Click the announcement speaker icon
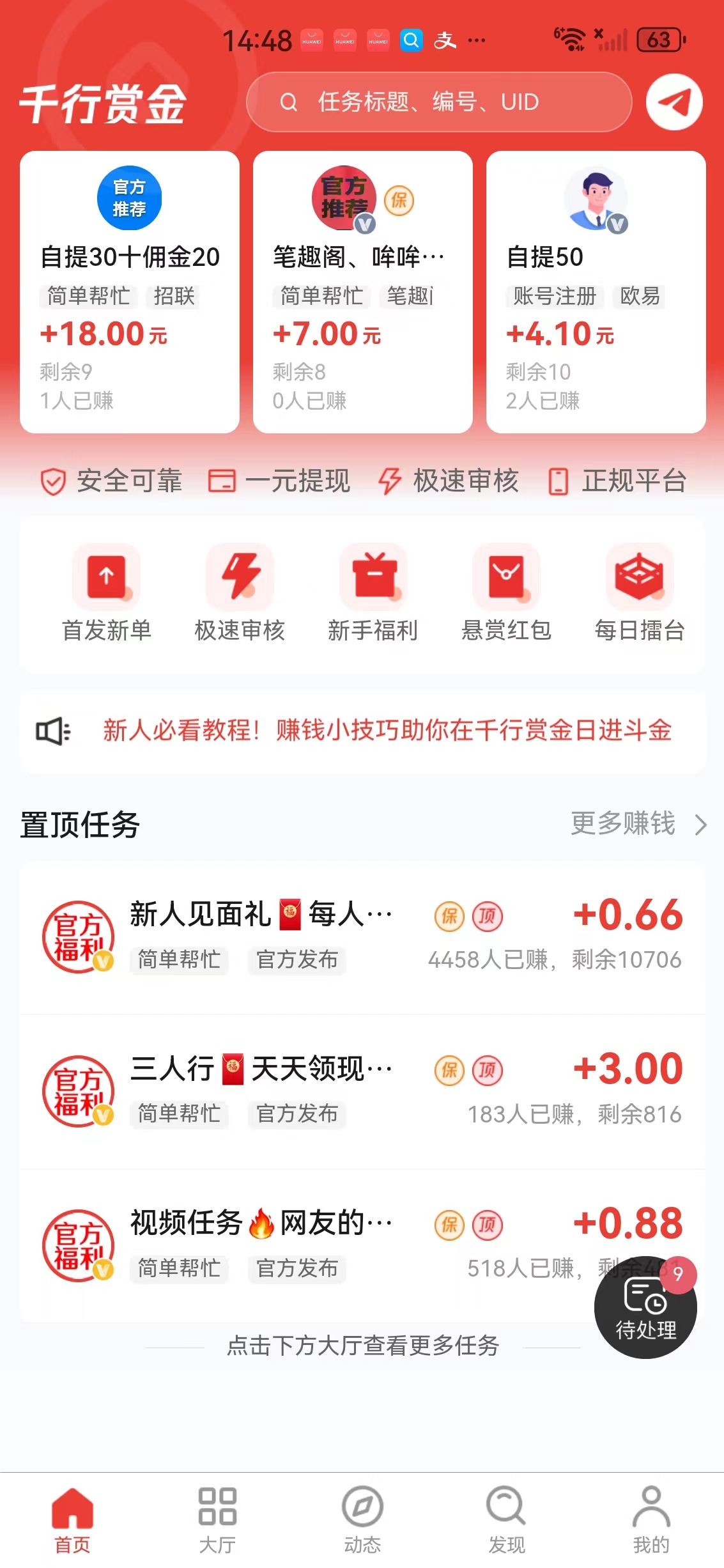The width and height of the screenshot is (724, 1568). tap(54, 732)
